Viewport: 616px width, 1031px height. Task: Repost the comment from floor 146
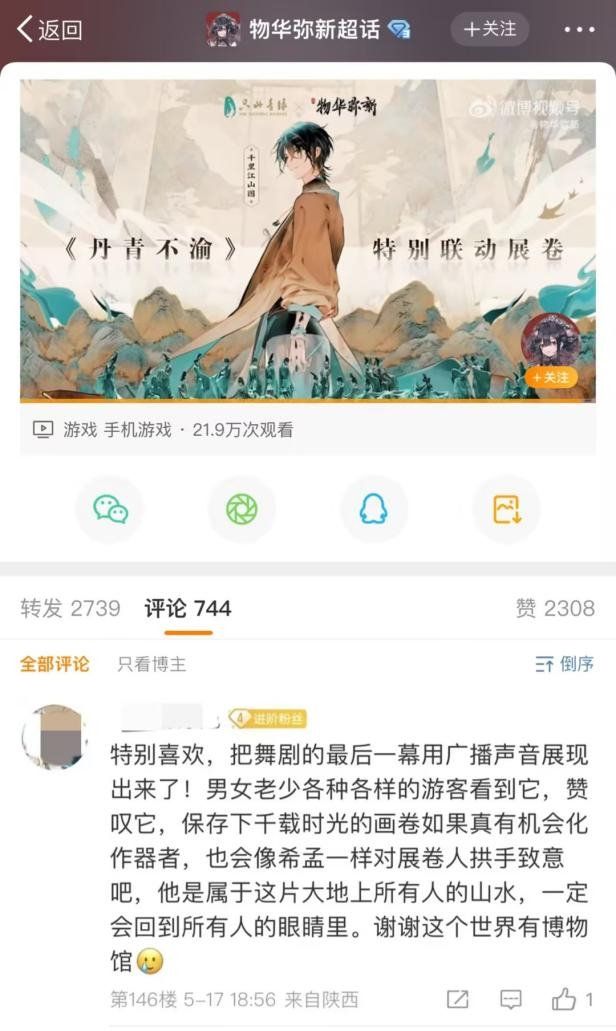tap(457, 998)
